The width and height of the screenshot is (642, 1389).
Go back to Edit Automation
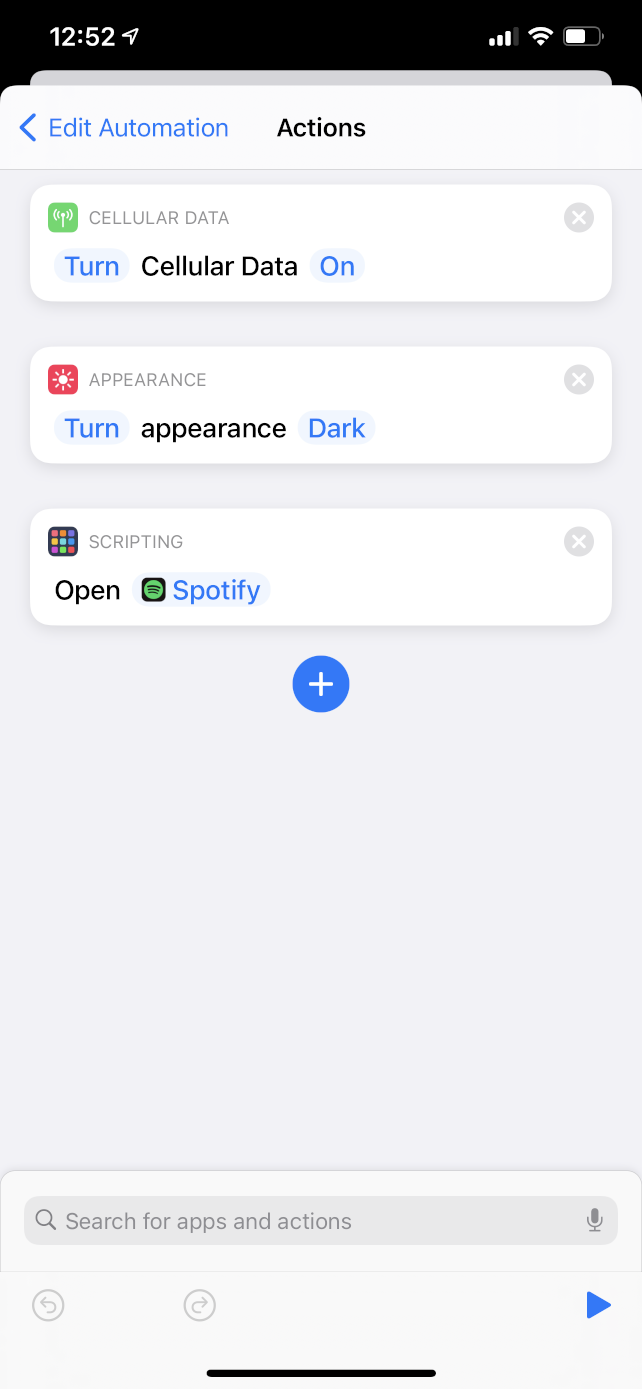(x=123, y=128)
